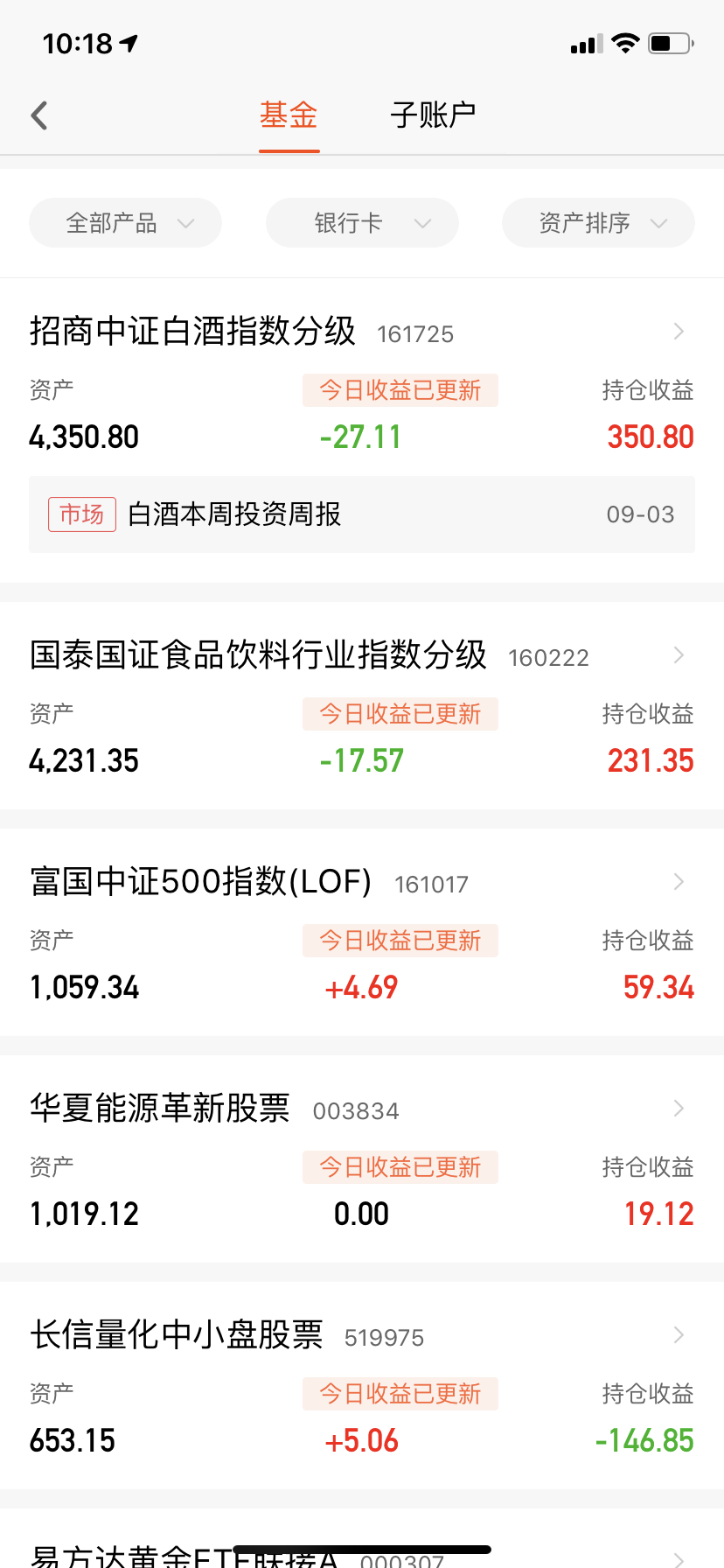Read the 白酒本周投资周报 market report
724x1568 pixels.
click(362, 514)
